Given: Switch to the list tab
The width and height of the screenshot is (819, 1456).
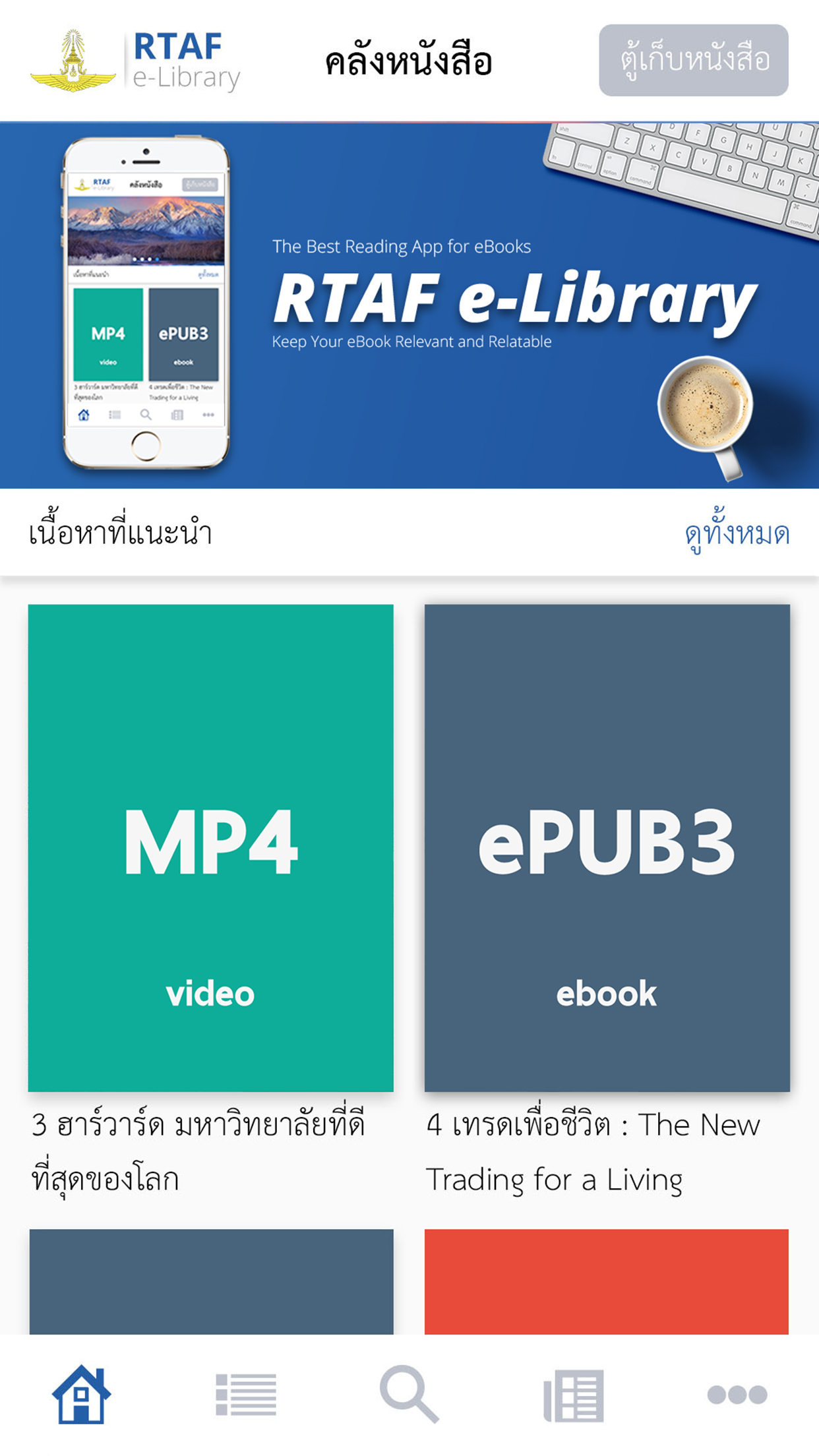Looking at the screenshot, I should coord(246,1394).
